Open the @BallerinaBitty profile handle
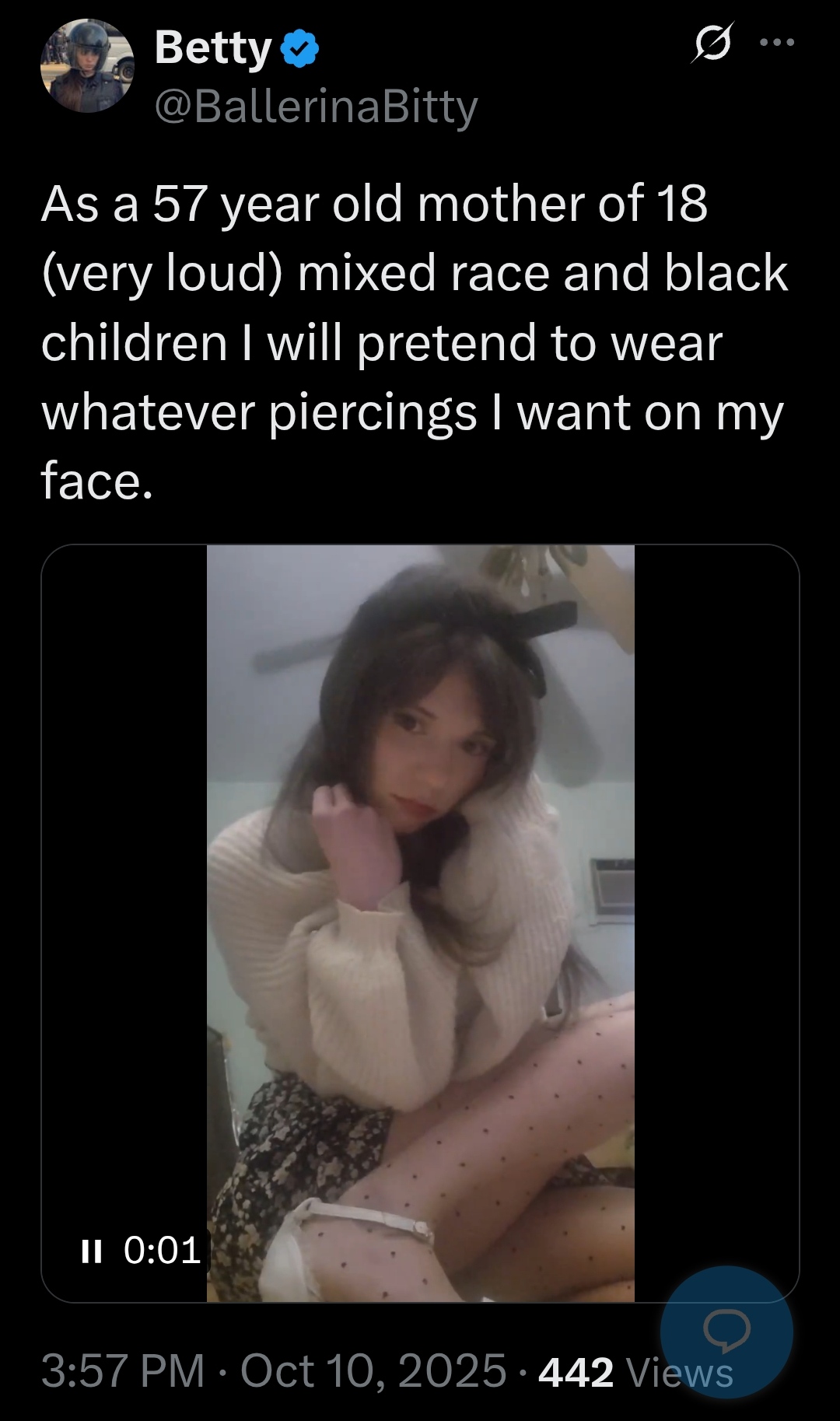Viewport: 840px width, 1421px height. [316, 107]
